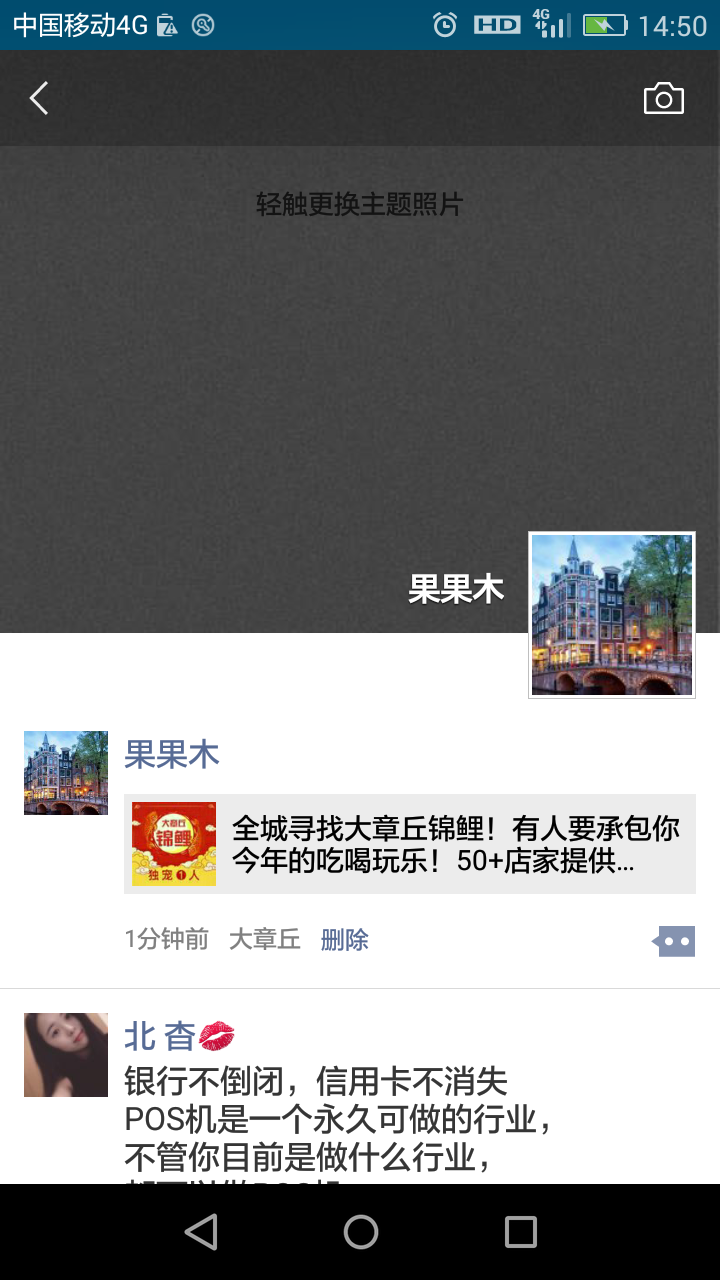Open the like/comment bubble on 果果木's post
The height and width of the screenshot is (1280, 720).
coord(675,941)
